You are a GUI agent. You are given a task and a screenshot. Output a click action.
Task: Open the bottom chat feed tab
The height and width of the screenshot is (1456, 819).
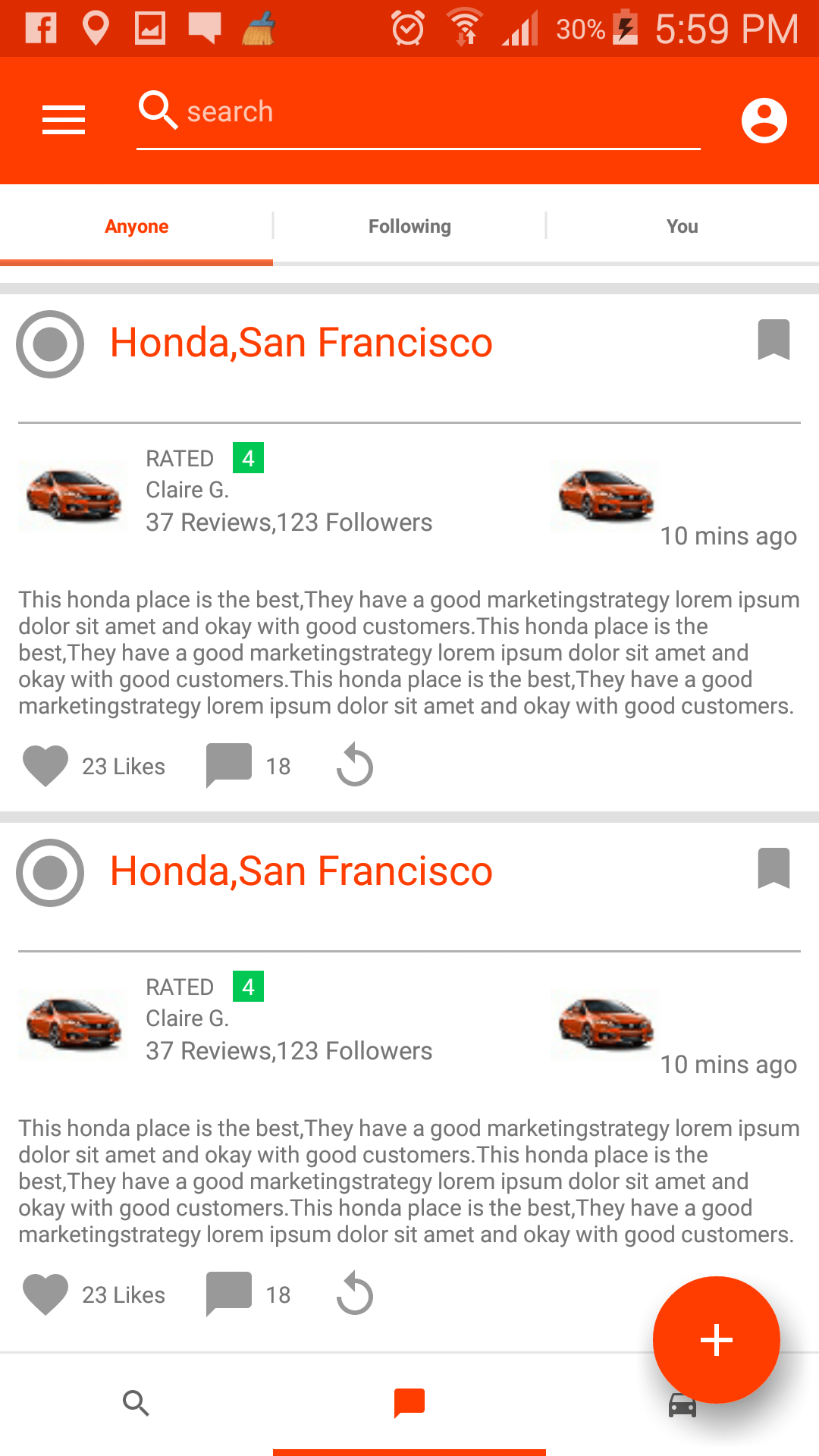pos(409,1404)
